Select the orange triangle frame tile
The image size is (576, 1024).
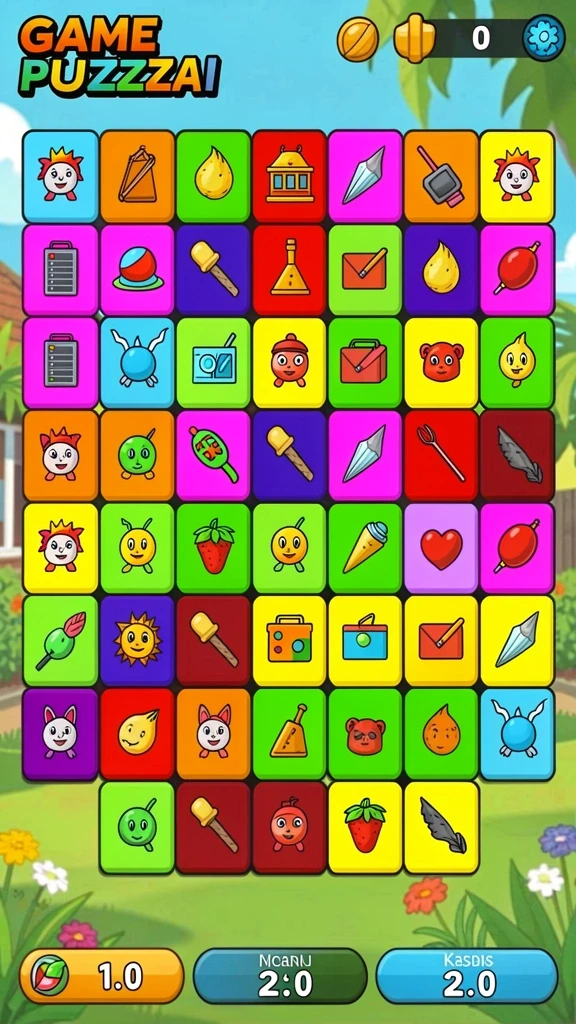click(x=137, y=176)
